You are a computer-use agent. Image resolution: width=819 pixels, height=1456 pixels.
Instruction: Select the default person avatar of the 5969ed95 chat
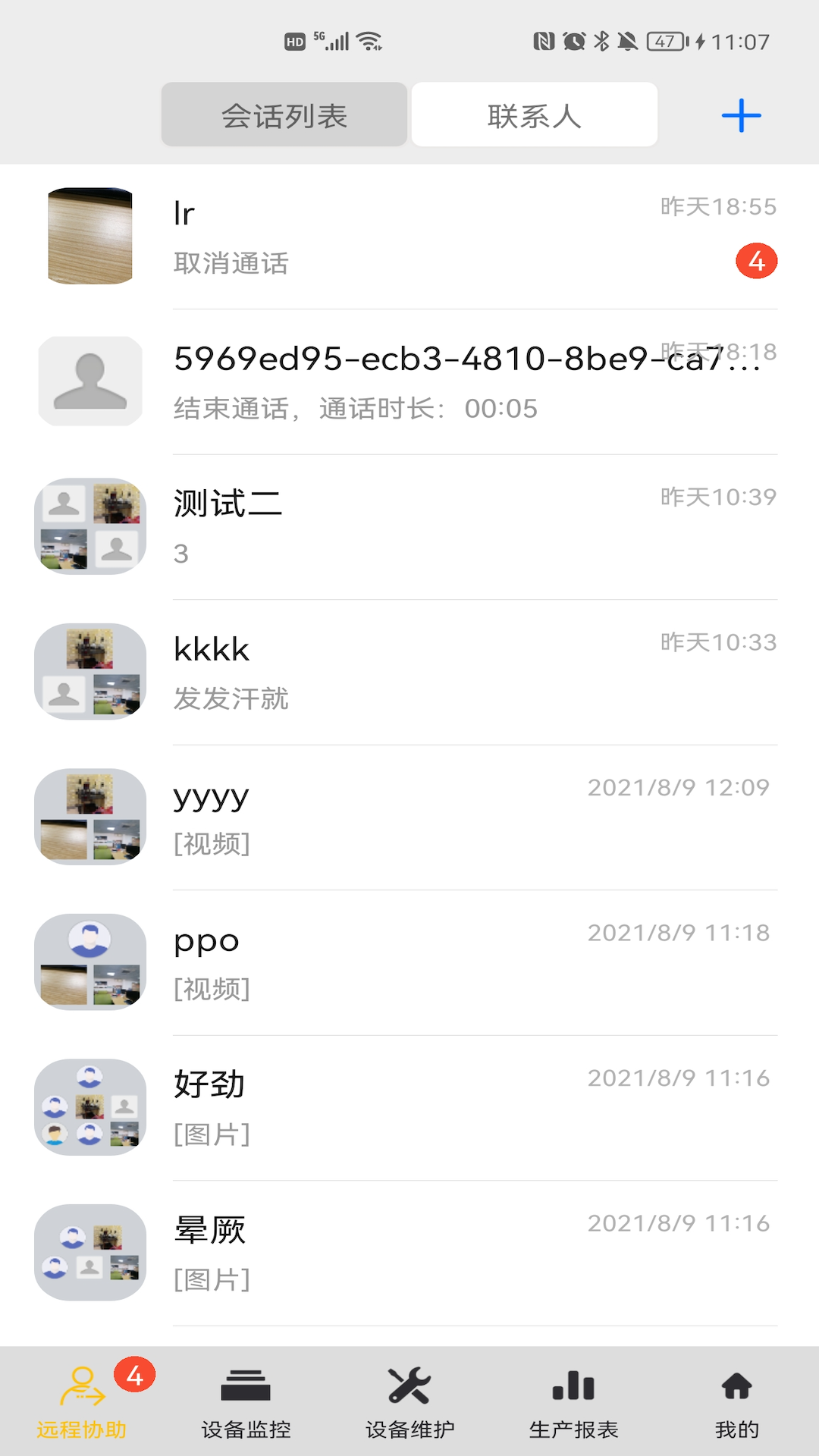pyautogui.click(x=89, y=381)
